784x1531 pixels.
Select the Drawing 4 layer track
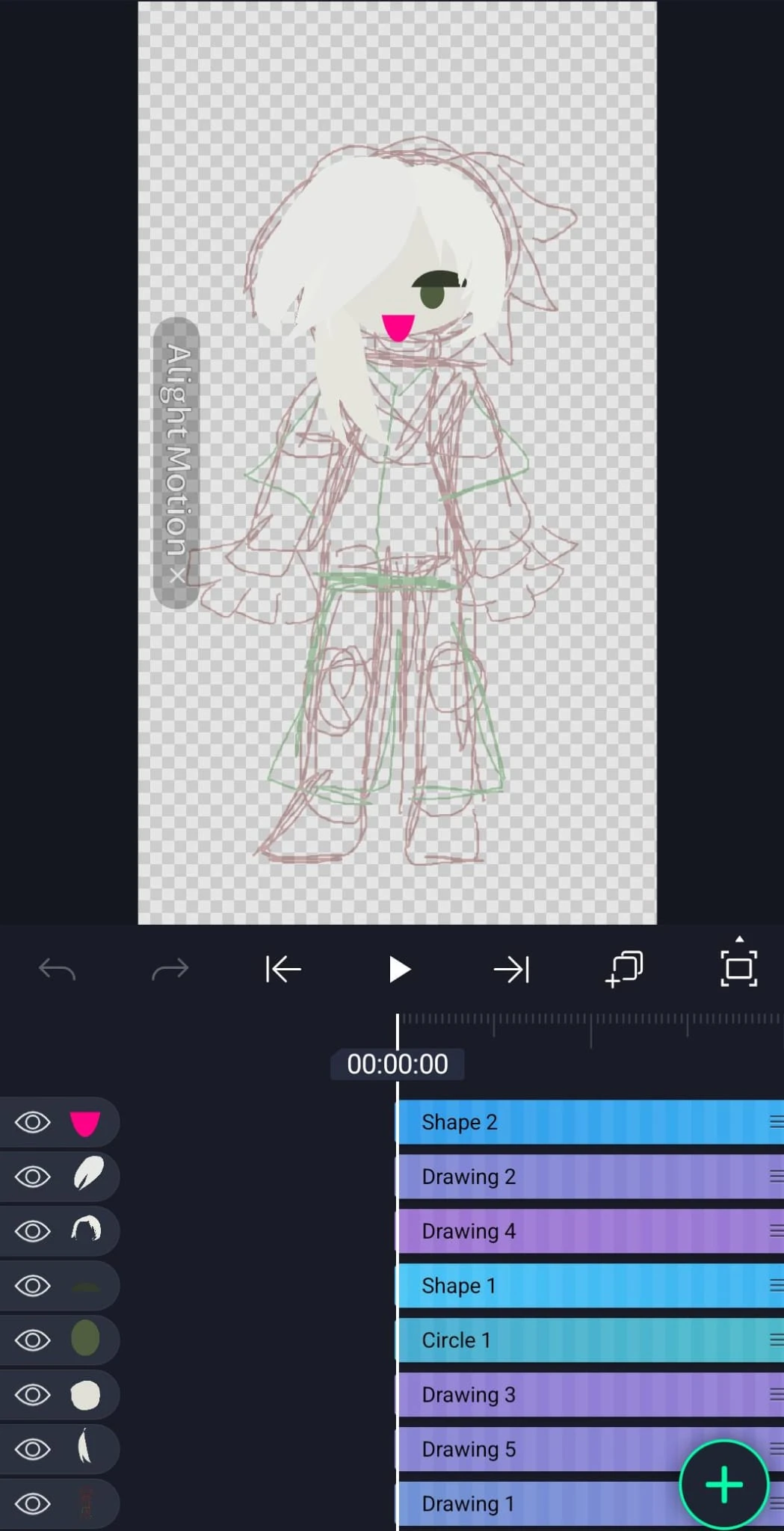coord(583,1231)
